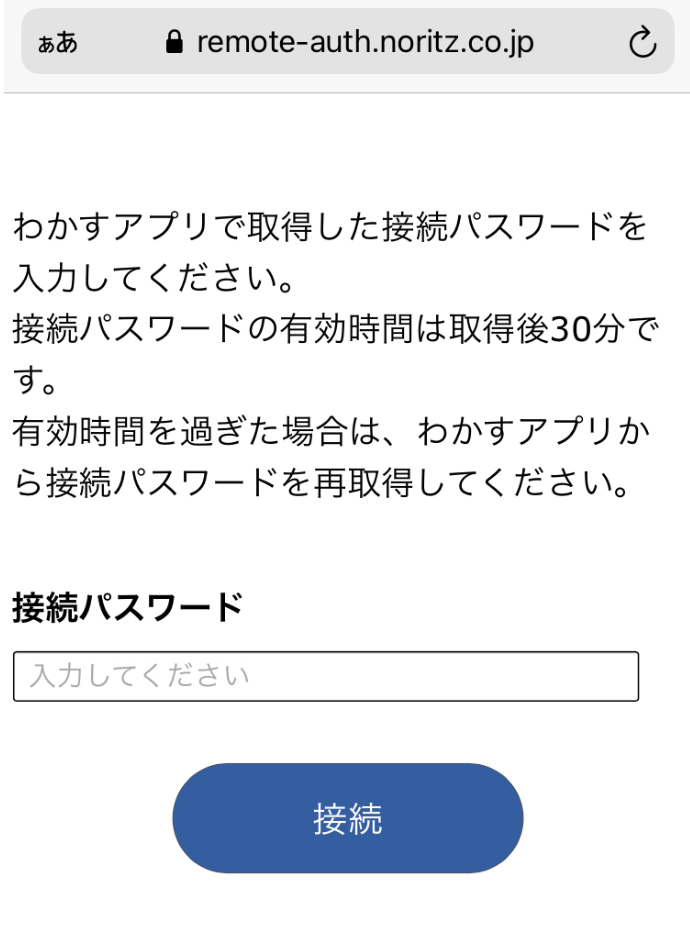Tap the blue 接続 button
Image resolution: width=690 pixels, height=934 pixels.
[x=347, y=818]
